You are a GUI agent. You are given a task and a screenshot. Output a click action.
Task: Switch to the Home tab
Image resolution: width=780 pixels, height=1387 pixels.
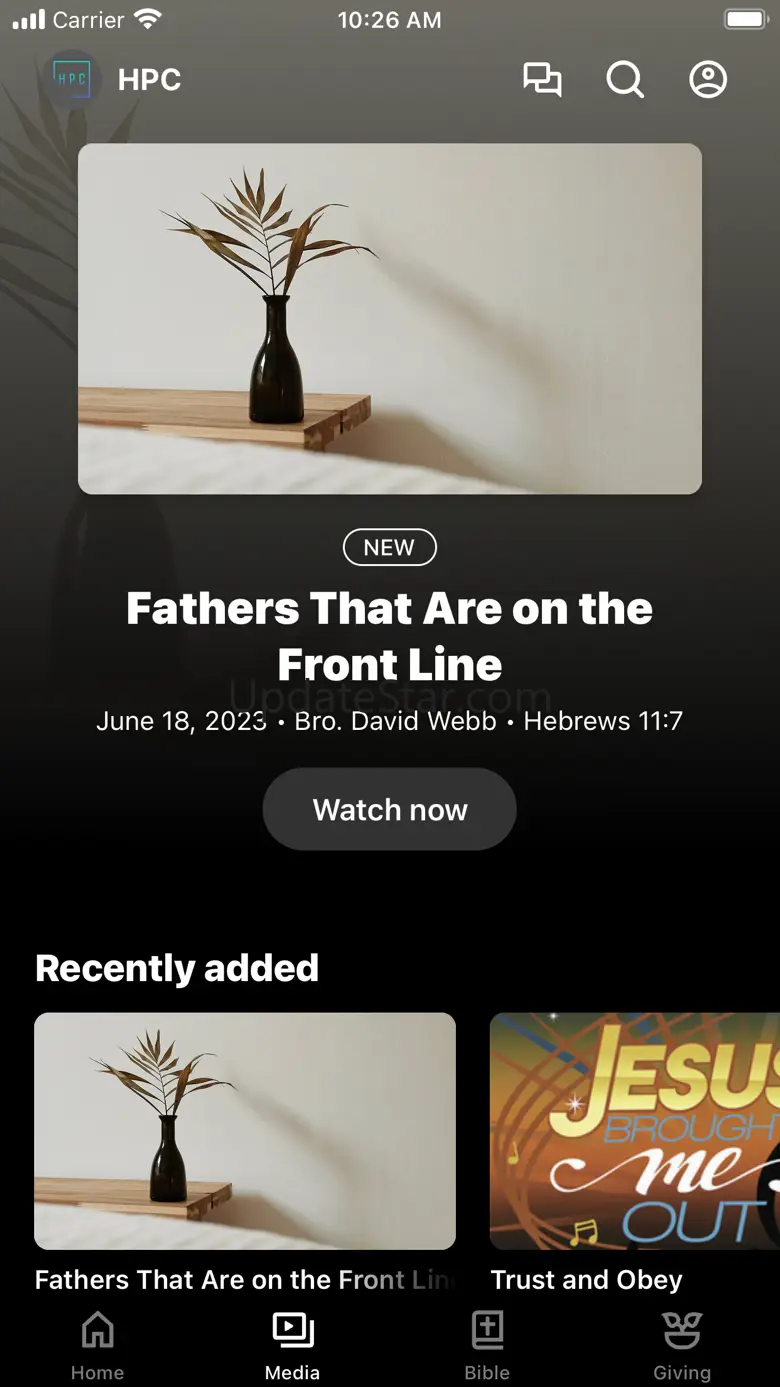(97, 1346)
